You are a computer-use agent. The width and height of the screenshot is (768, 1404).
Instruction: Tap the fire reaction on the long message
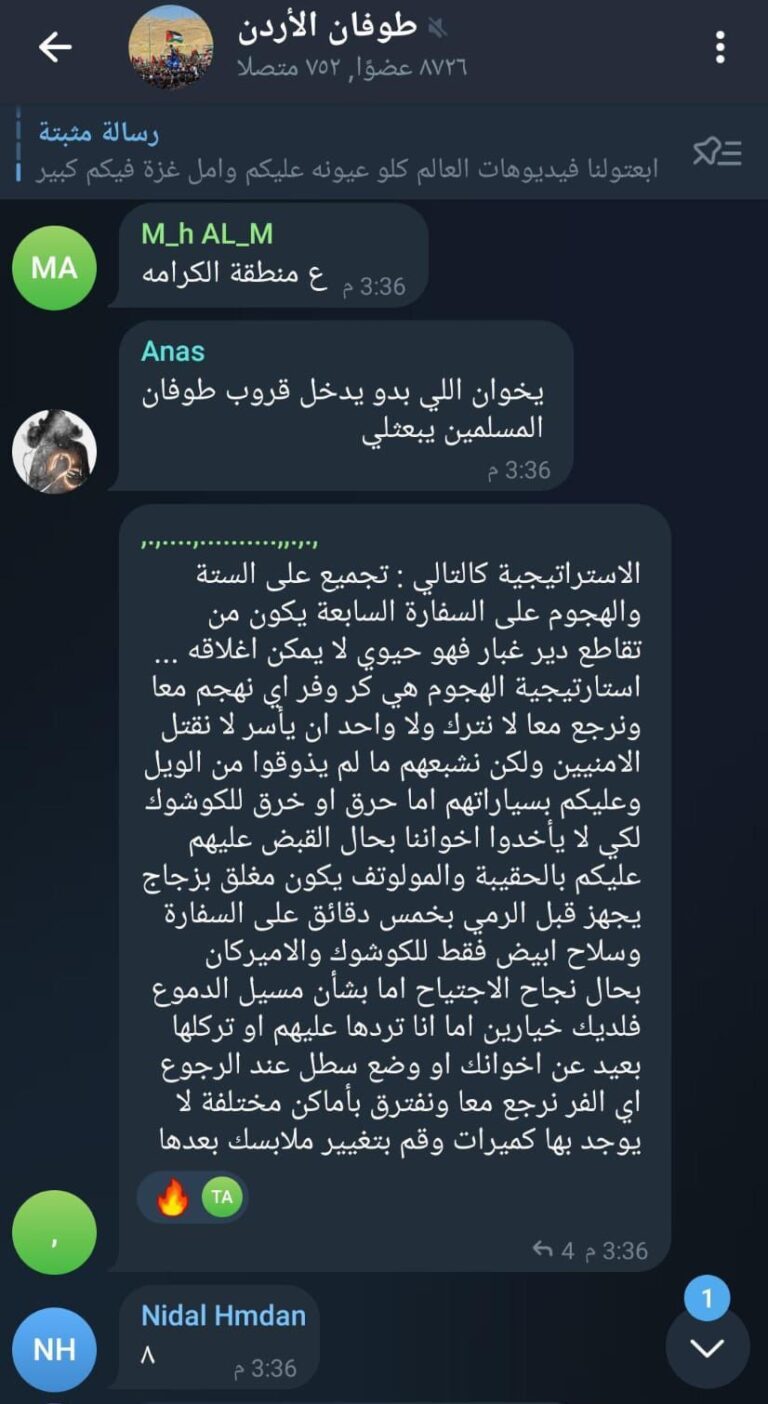click(173, 1197)
